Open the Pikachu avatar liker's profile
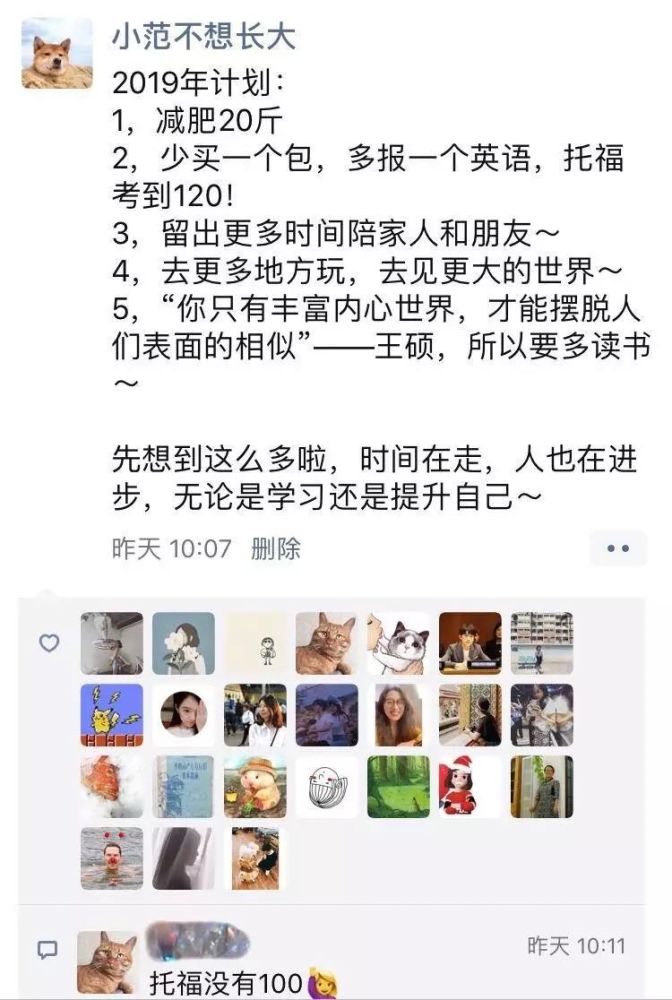 click(x=111, y=715)
